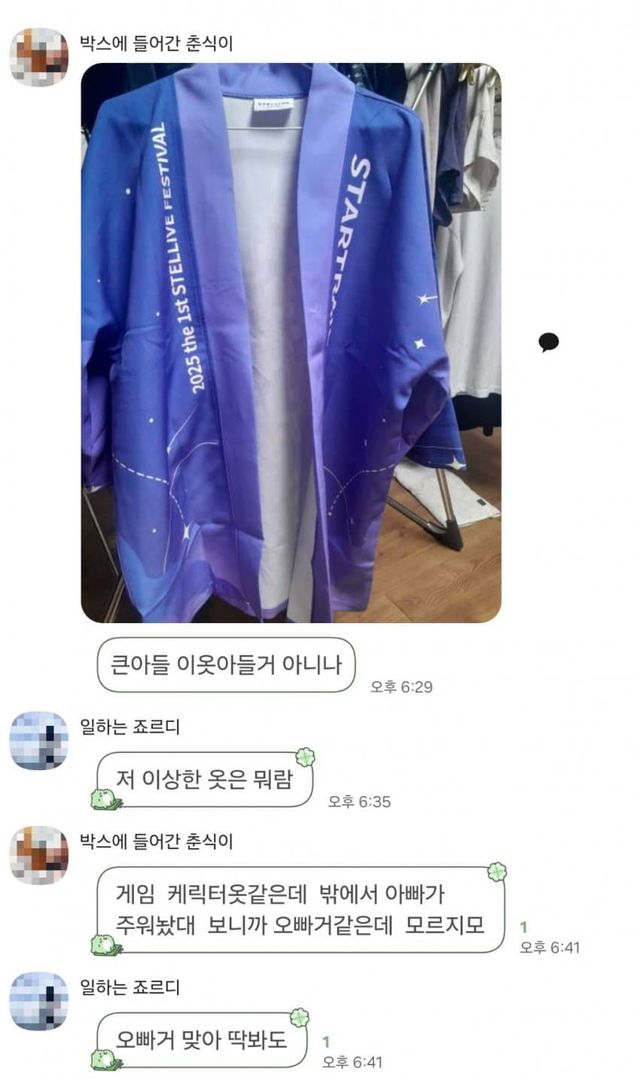The width and height of the screenshot is (640, 1080).
Task: Open the shared purple jacket photo
Action: pos(291,342)
